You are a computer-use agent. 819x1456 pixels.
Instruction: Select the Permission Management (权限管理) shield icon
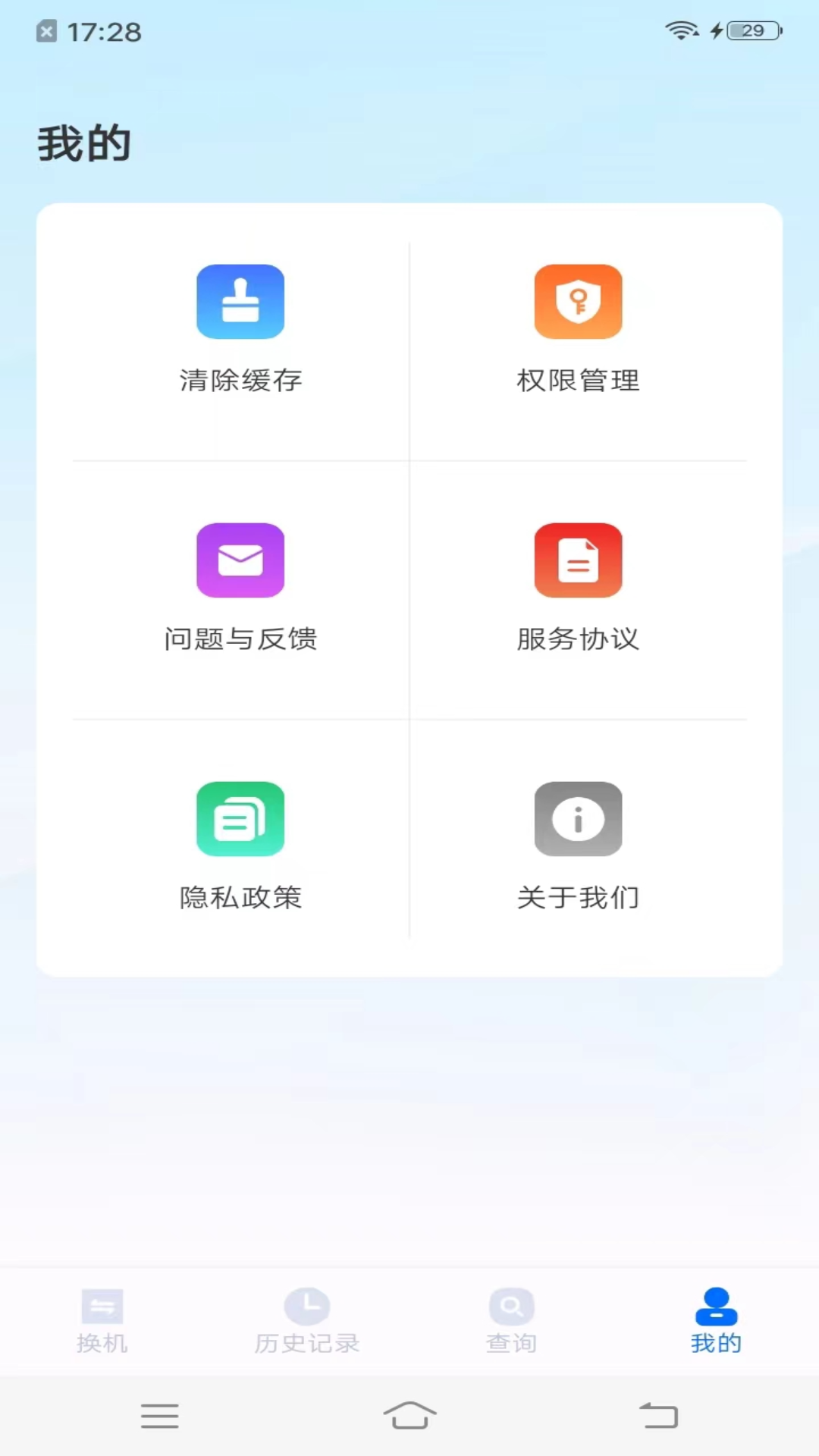tap(578, 301)
